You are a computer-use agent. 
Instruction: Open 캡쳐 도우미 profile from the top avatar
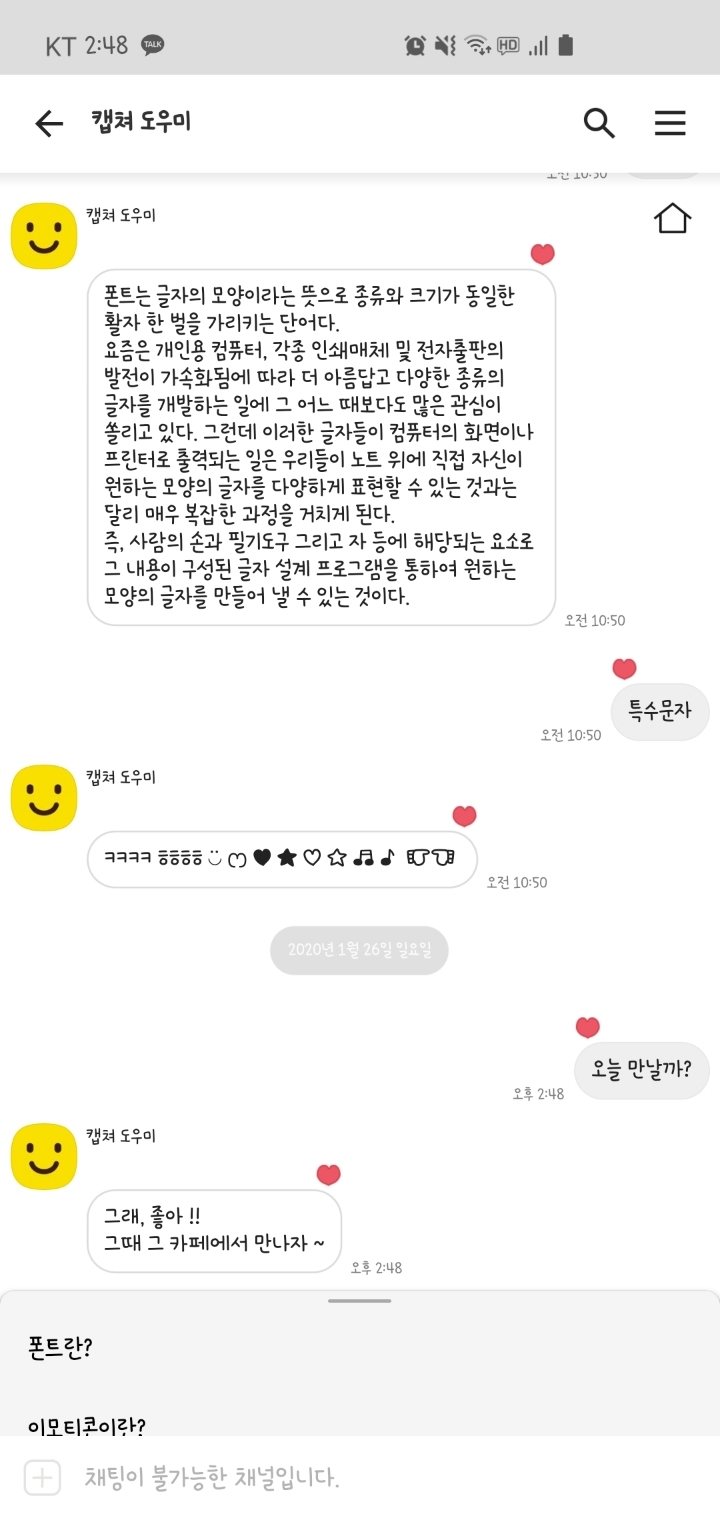(x=44, y=235)
